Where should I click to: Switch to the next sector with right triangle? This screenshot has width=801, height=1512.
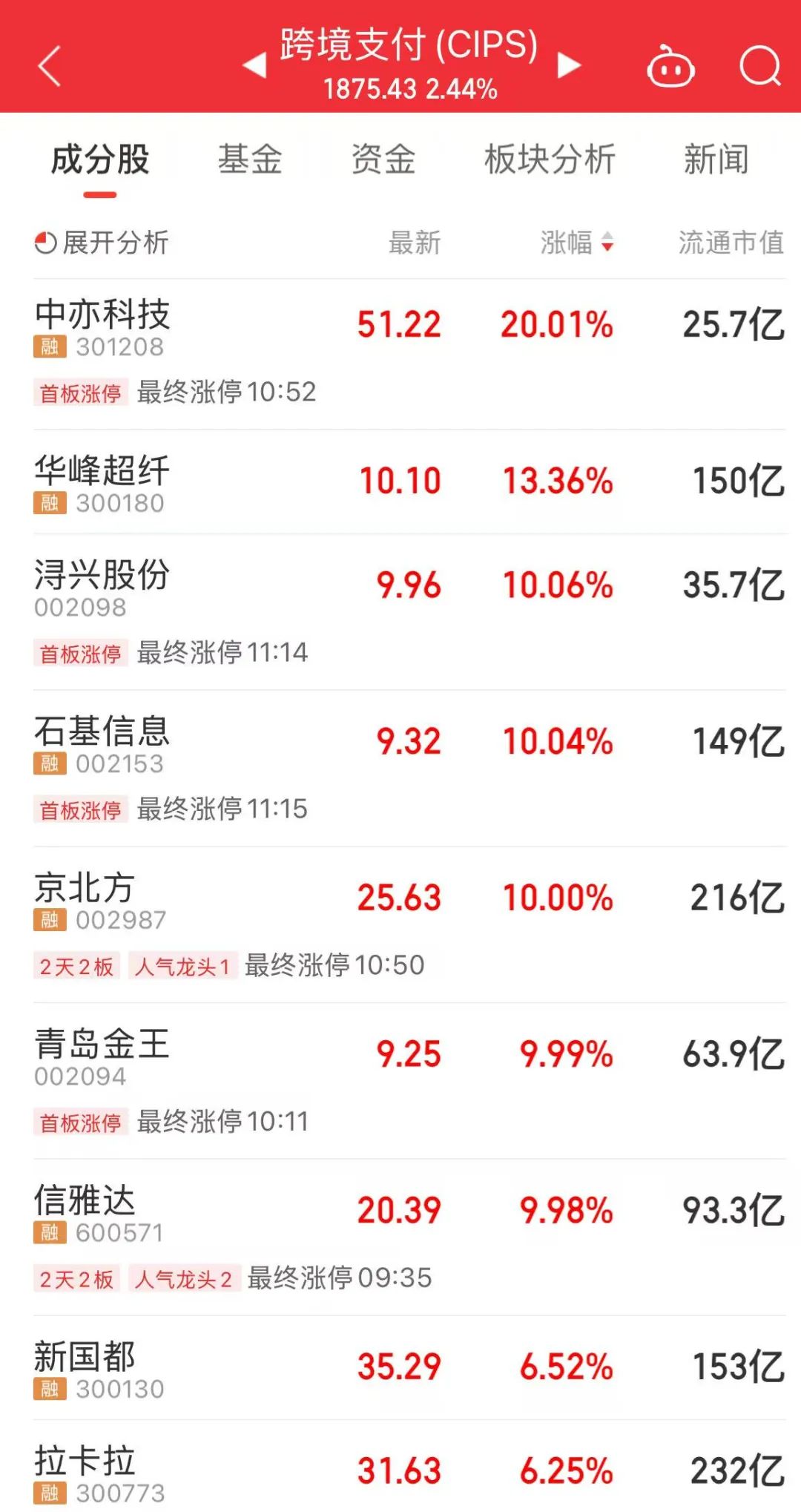569,65
